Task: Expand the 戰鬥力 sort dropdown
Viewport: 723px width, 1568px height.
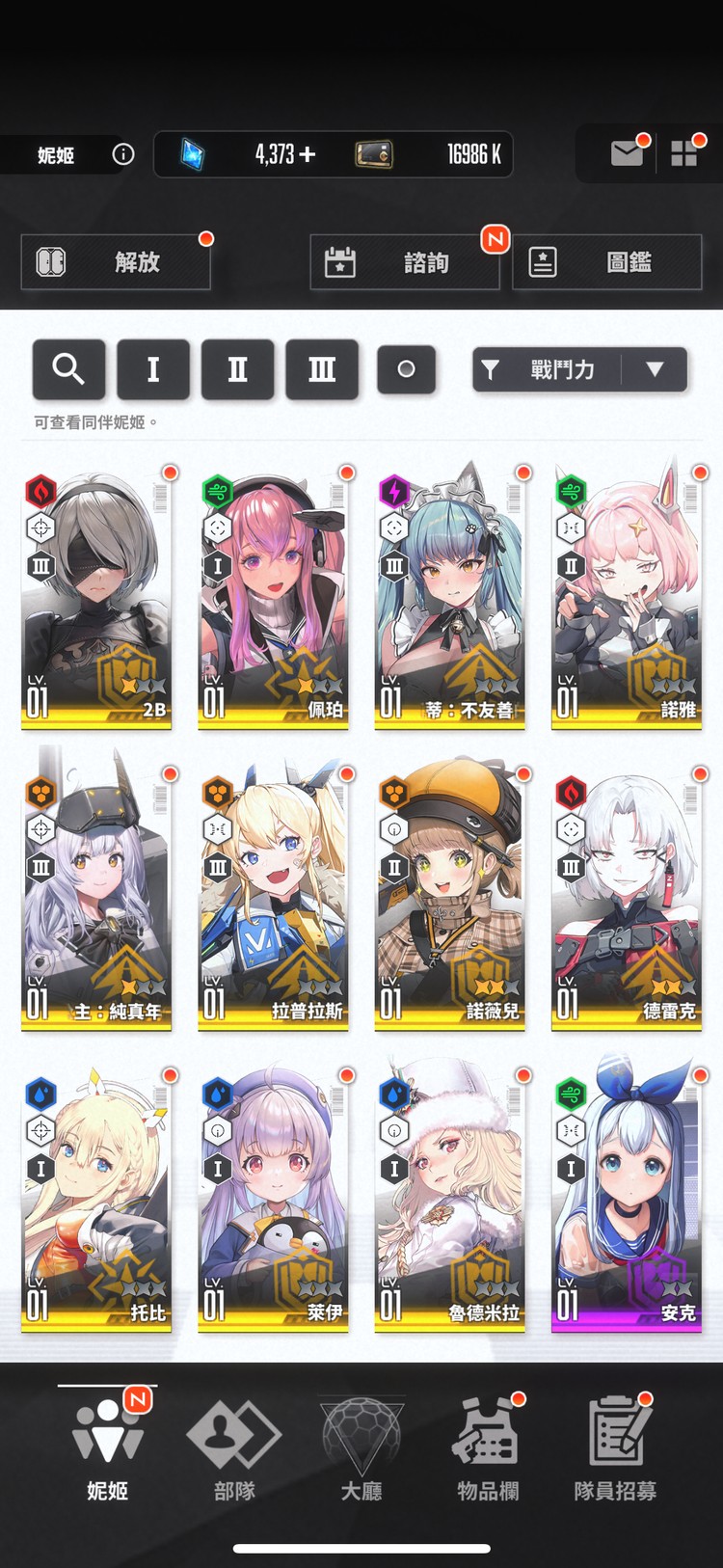Action: click(x=579, y=369)
